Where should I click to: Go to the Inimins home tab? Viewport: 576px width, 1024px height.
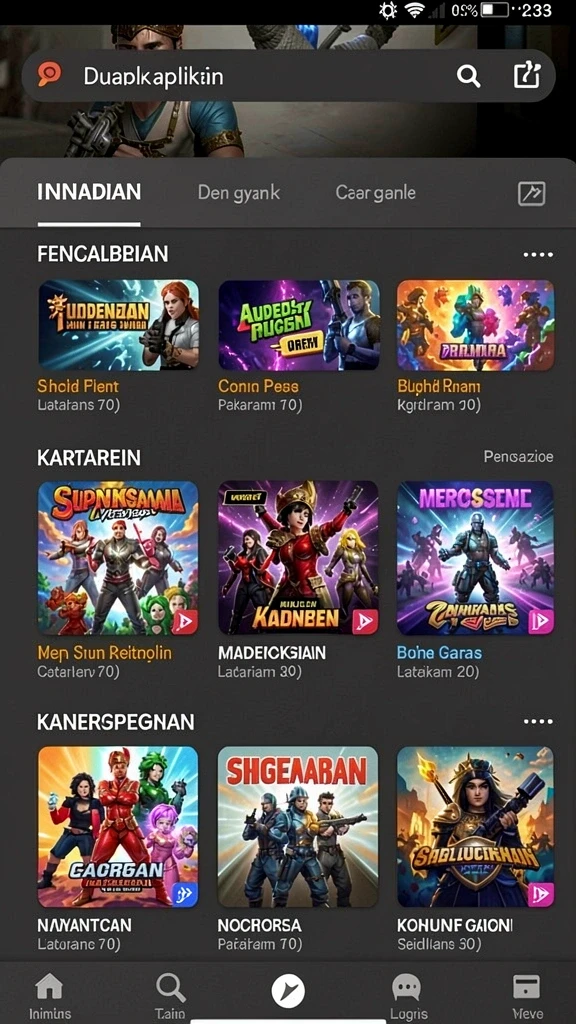pyautogui.click(x=50, y=997)
